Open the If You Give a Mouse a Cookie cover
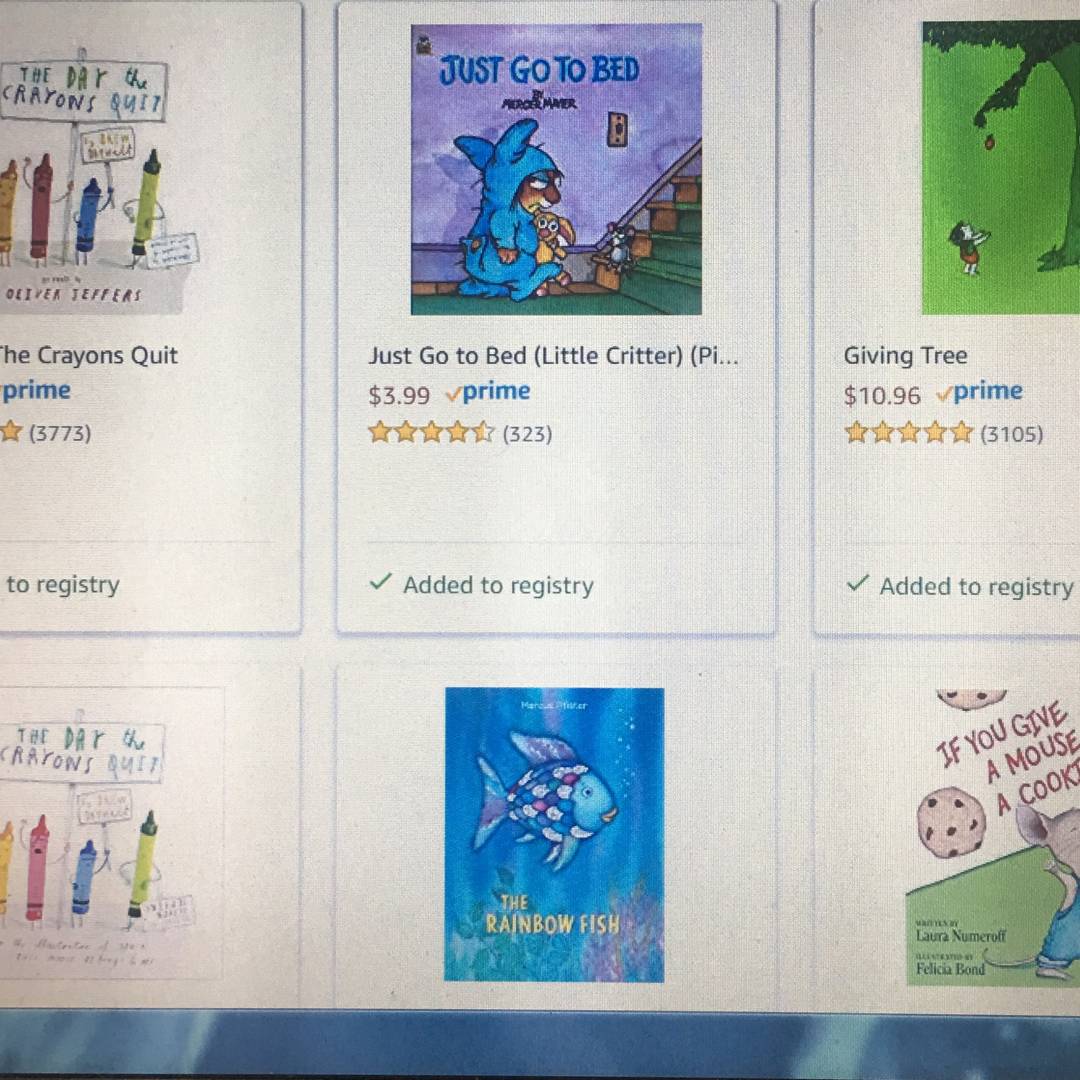 [995, 838]
